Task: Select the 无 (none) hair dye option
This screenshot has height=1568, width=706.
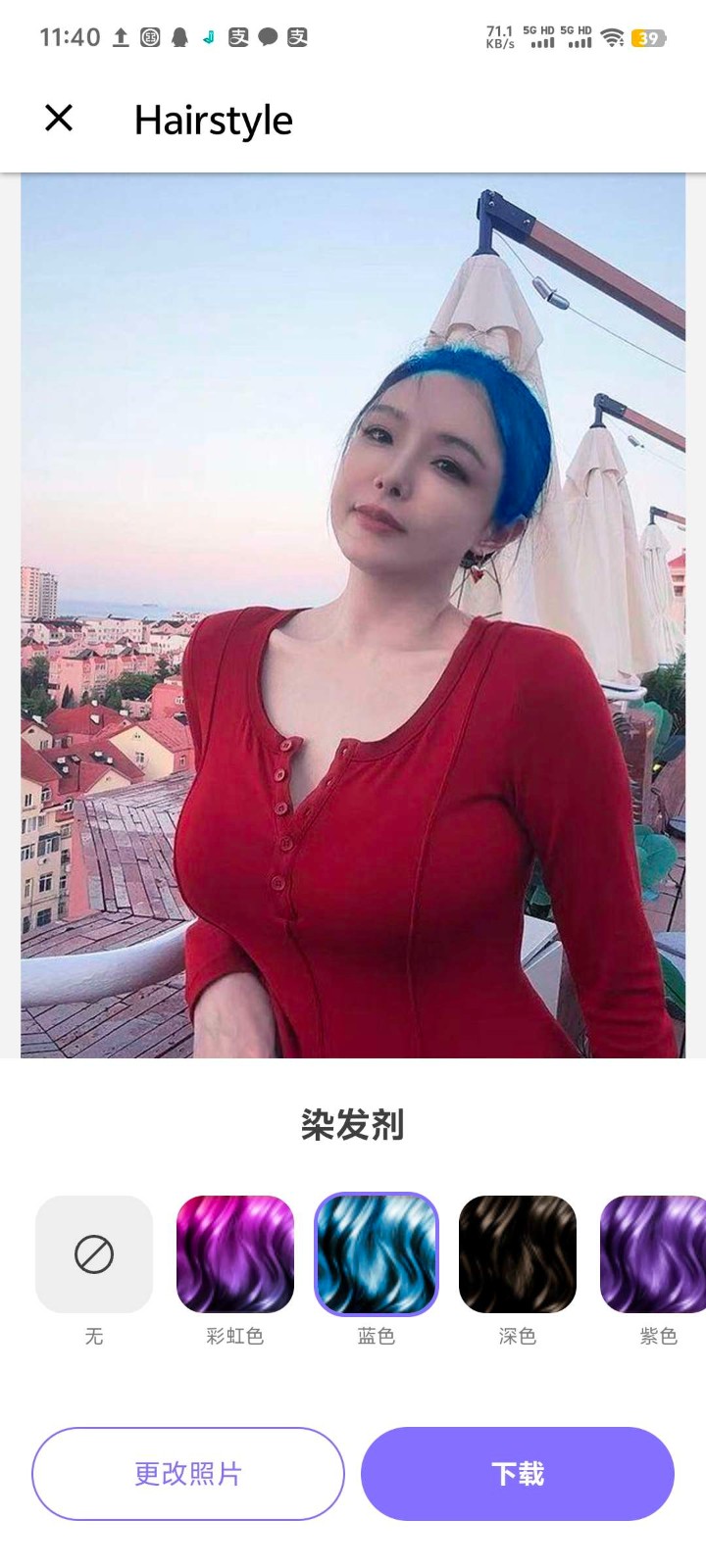Action: pos(94,1254)
